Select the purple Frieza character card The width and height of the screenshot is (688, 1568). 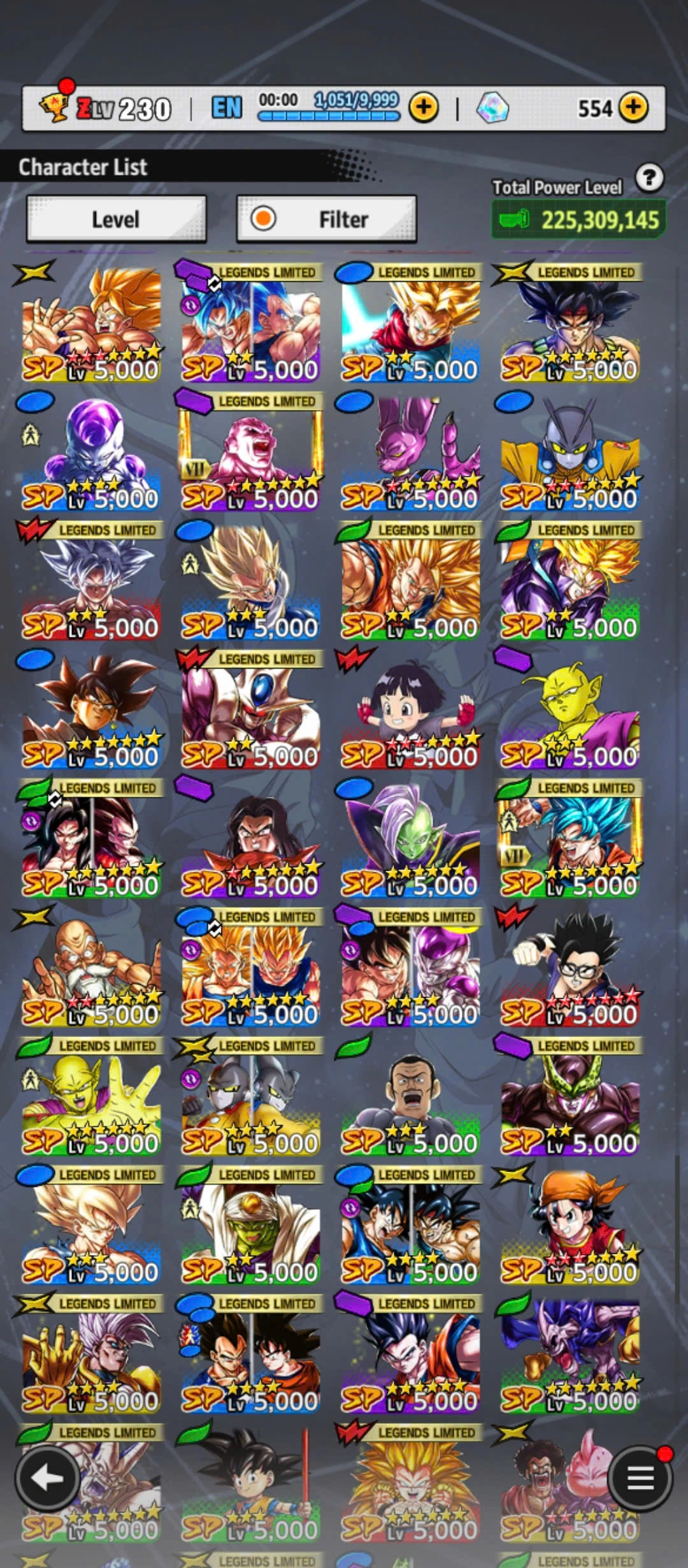[91, 454]
